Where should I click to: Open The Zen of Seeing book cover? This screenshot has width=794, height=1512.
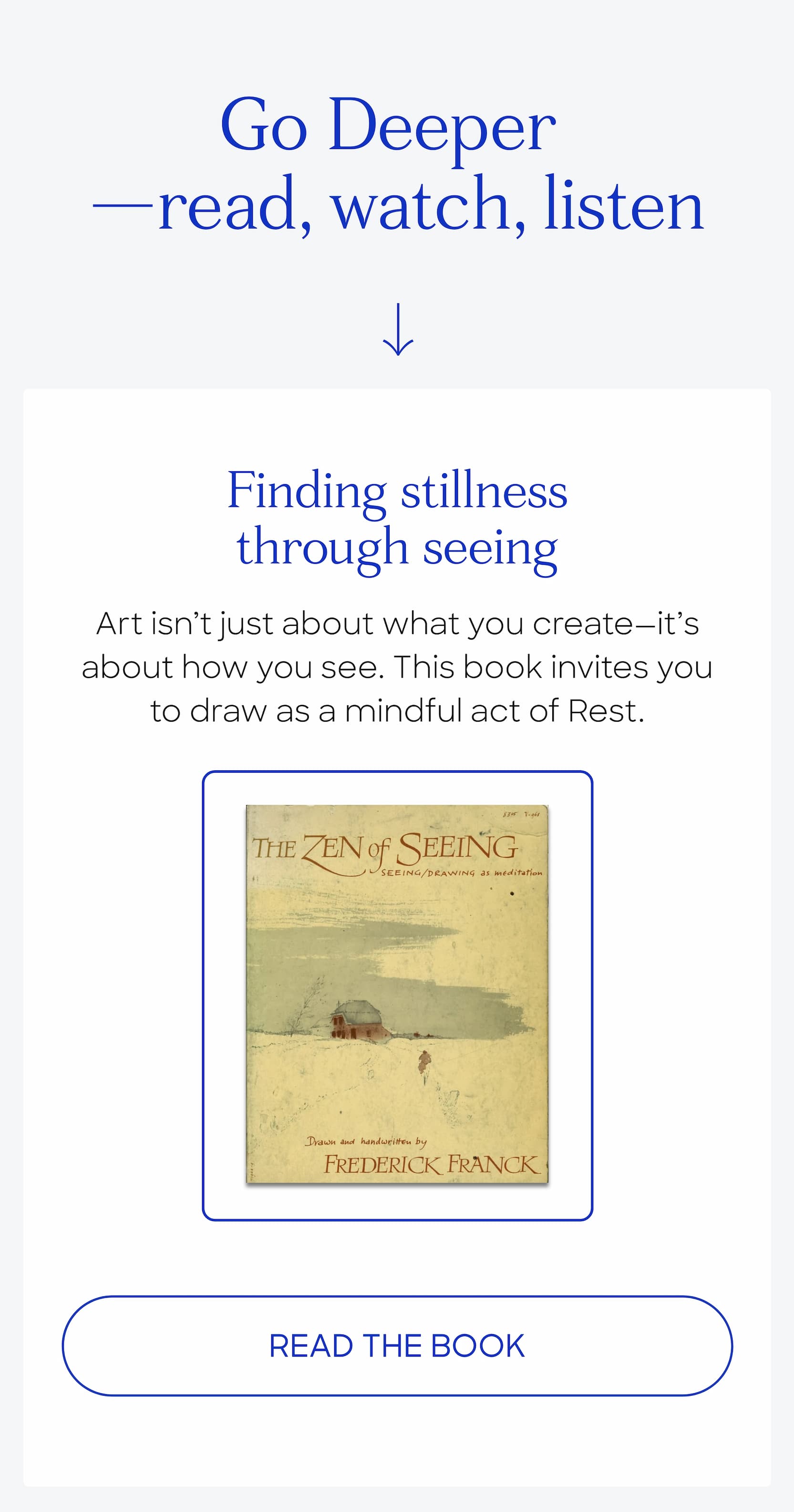(397, 994)
